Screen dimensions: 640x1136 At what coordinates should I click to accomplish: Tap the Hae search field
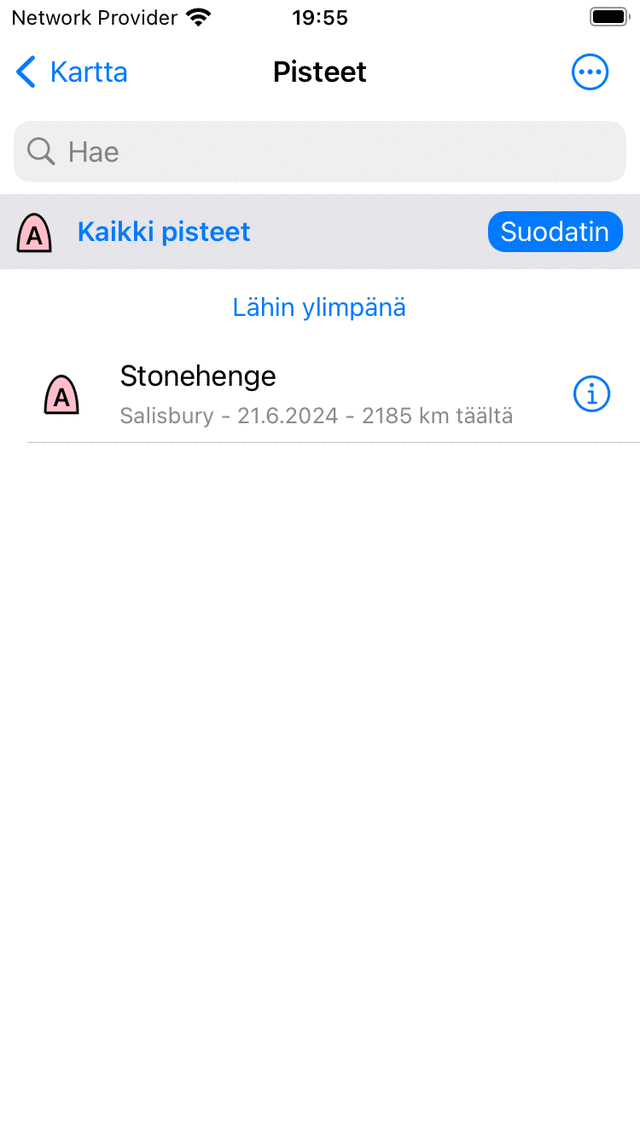click(320, 152)
